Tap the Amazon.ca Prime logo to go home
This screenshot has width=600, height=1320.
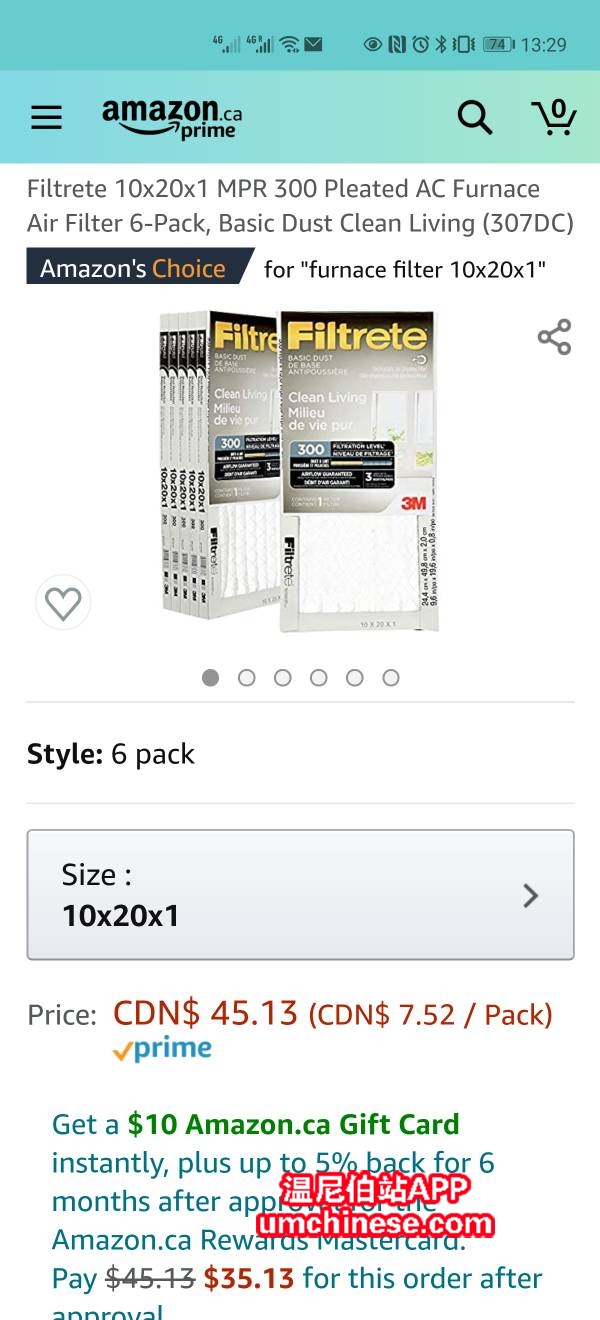tap(171, 118)
